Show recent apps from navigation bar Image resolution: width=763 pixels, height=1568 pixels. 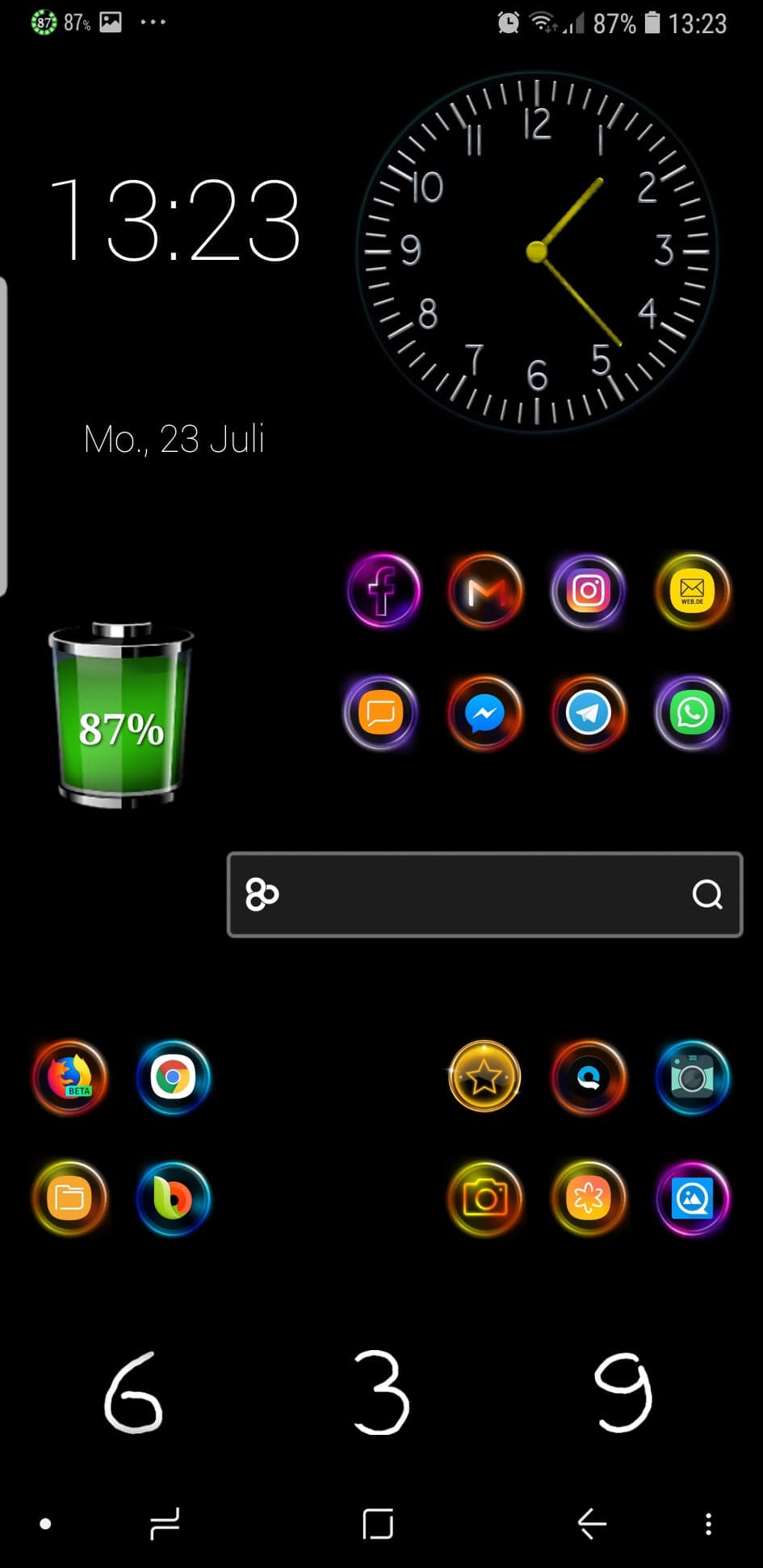(165, 1524)
